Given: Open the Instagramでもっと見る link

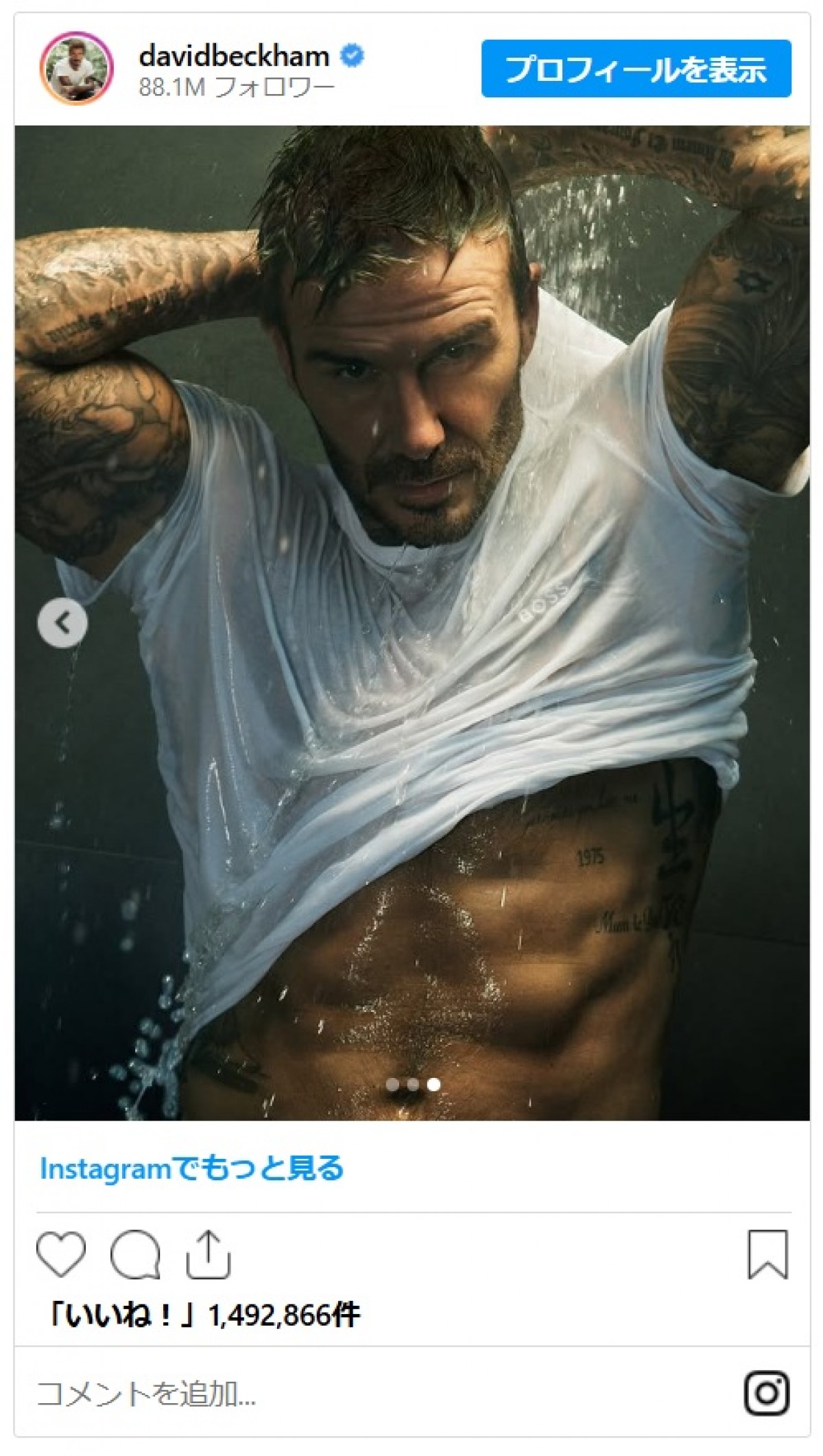Looking at the screenshot, I should 191,1169.
